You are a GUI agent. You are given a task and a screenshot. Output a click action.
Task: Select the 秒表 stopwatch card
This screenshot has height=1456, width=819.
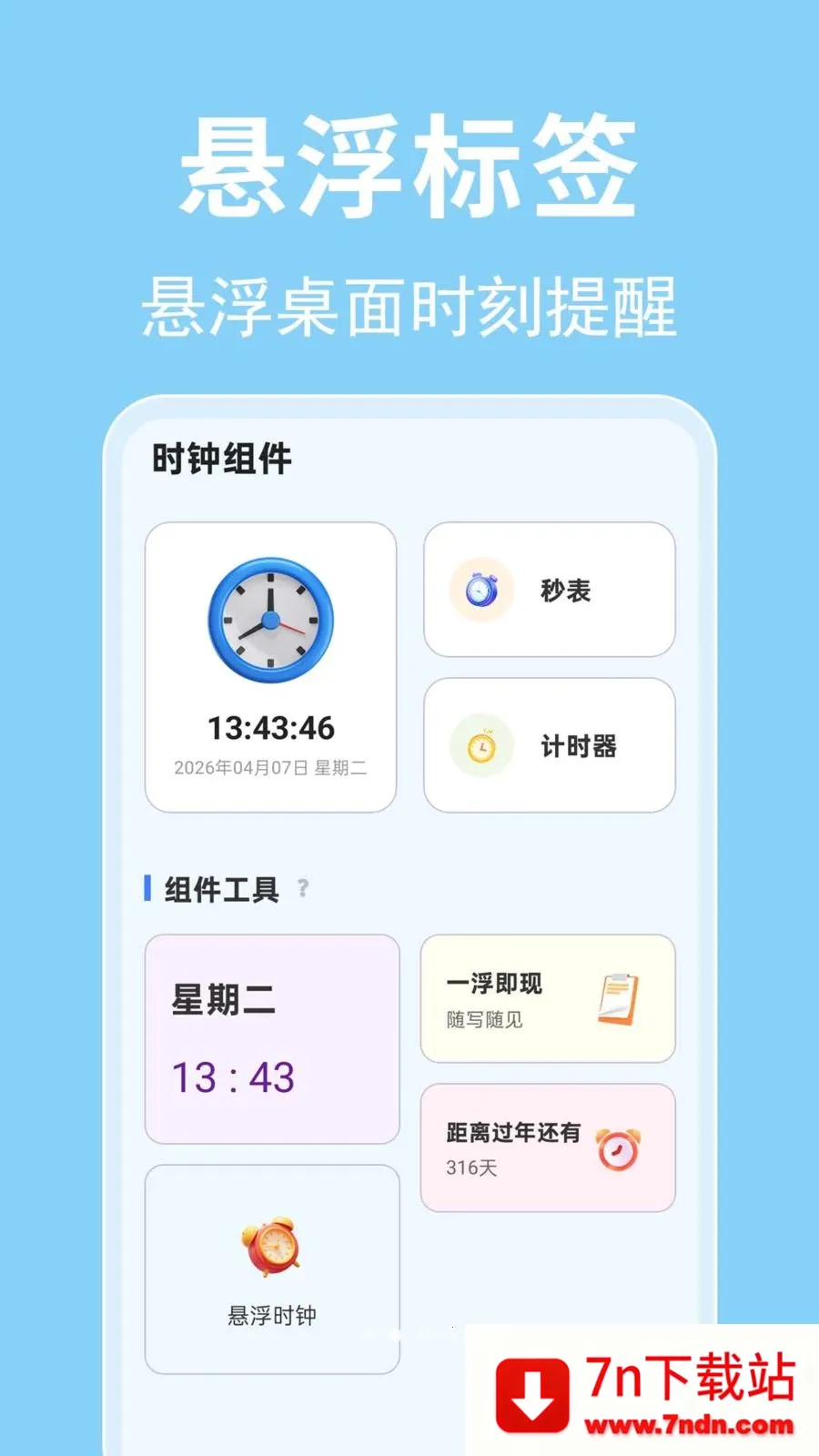[548, 590]
